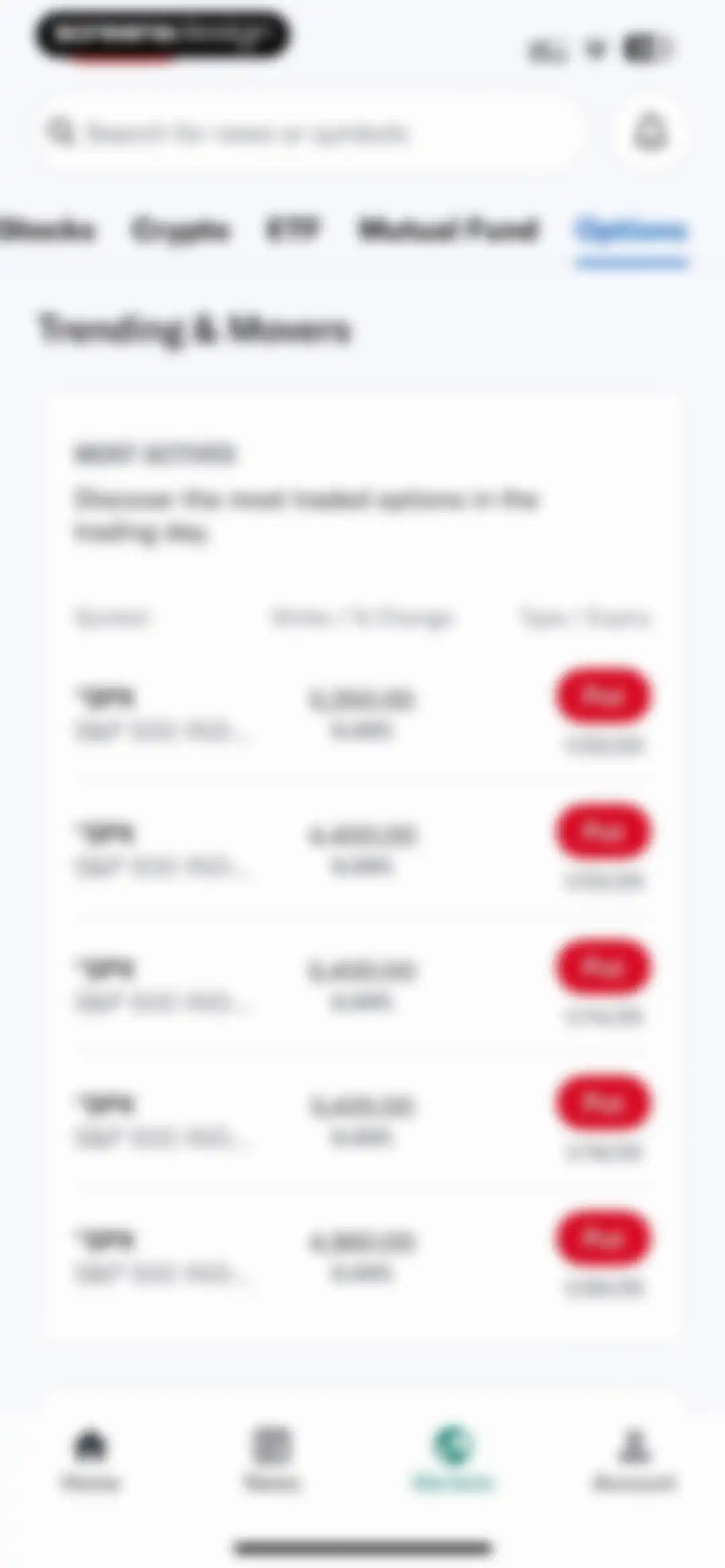The height and width of the screenshot is (1568, 725).
Task: Open the notifications bell
Action: point(650,132)
